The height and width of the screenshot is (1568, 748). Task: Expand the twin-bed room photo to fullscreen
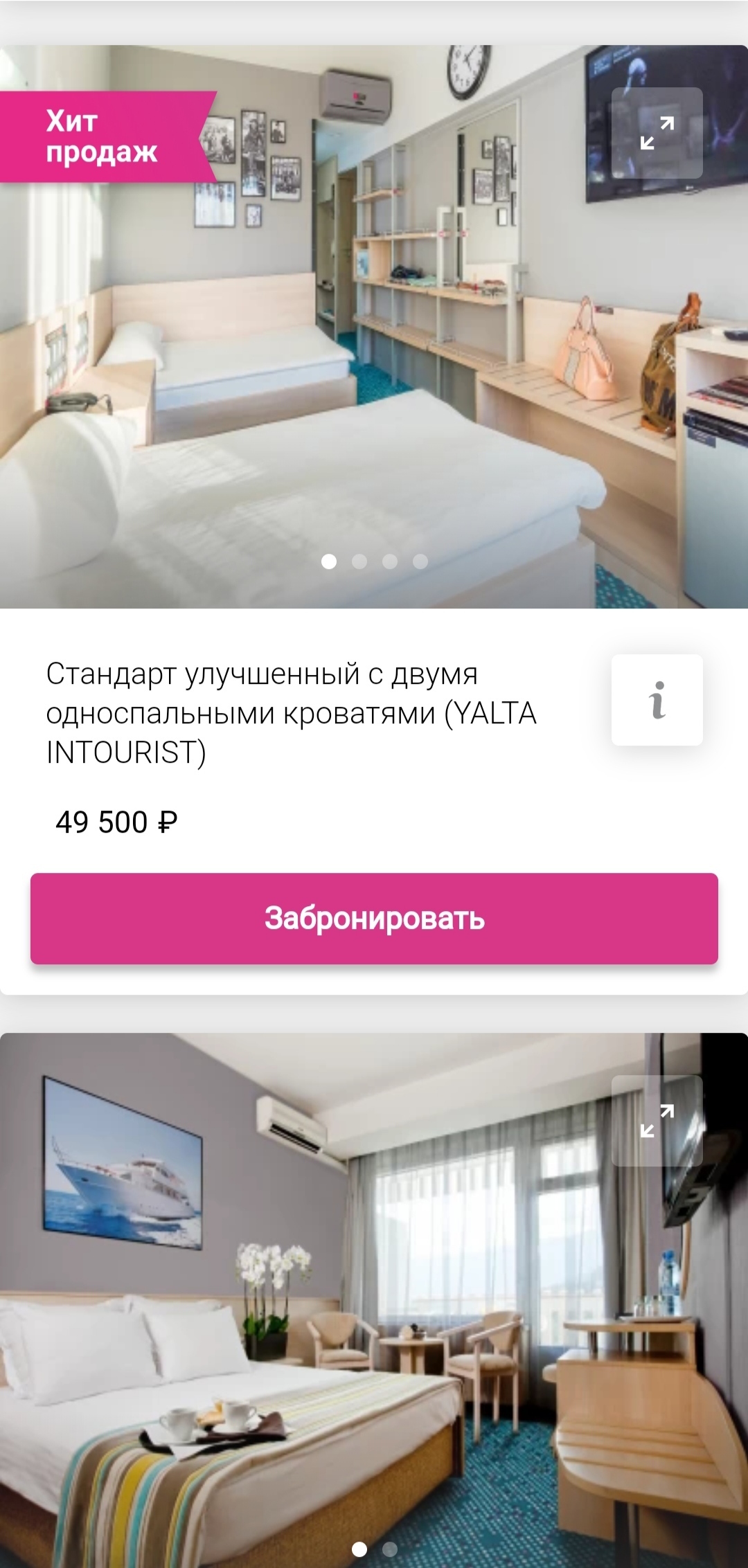pos(657,133)
